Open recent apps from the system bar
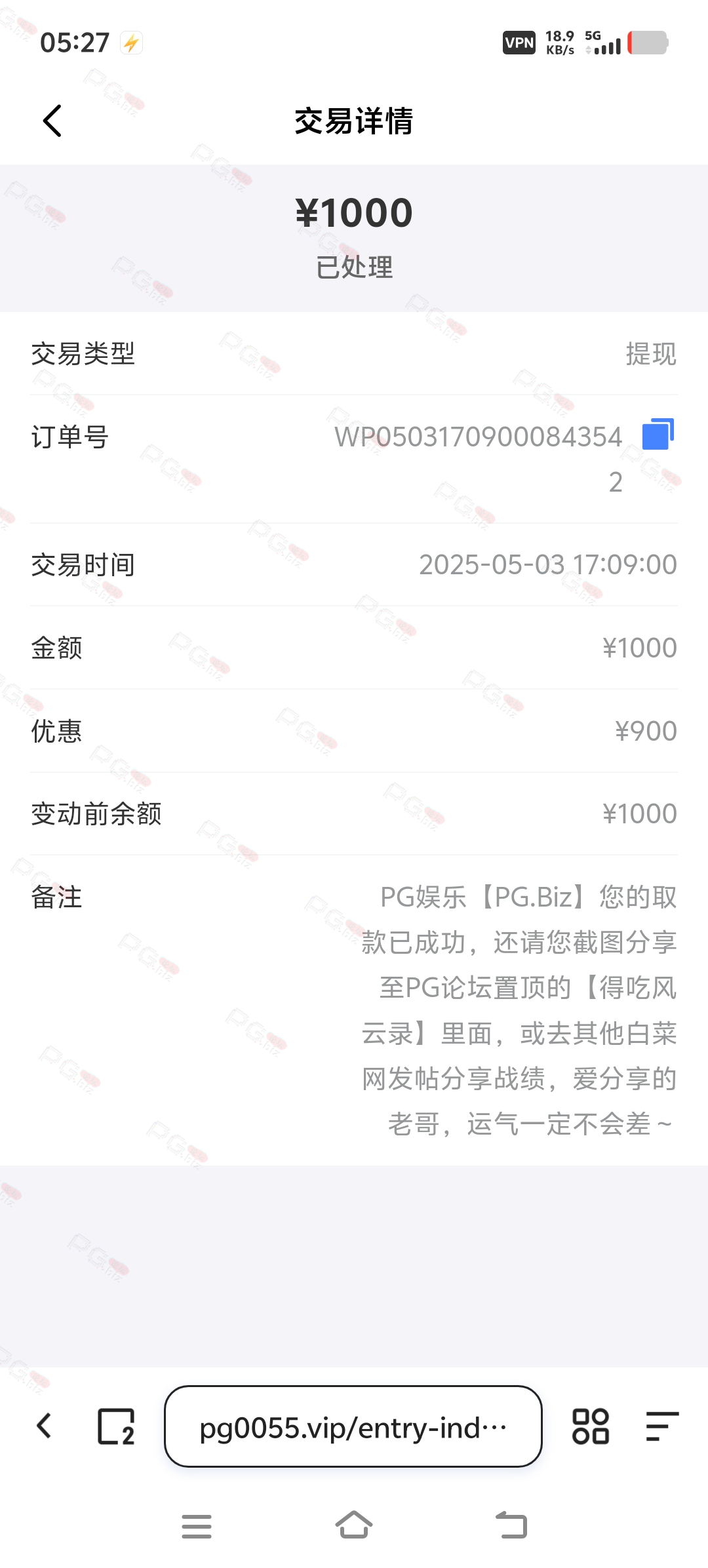This screenshot has width=708, height=1568. coord(197,1526)
